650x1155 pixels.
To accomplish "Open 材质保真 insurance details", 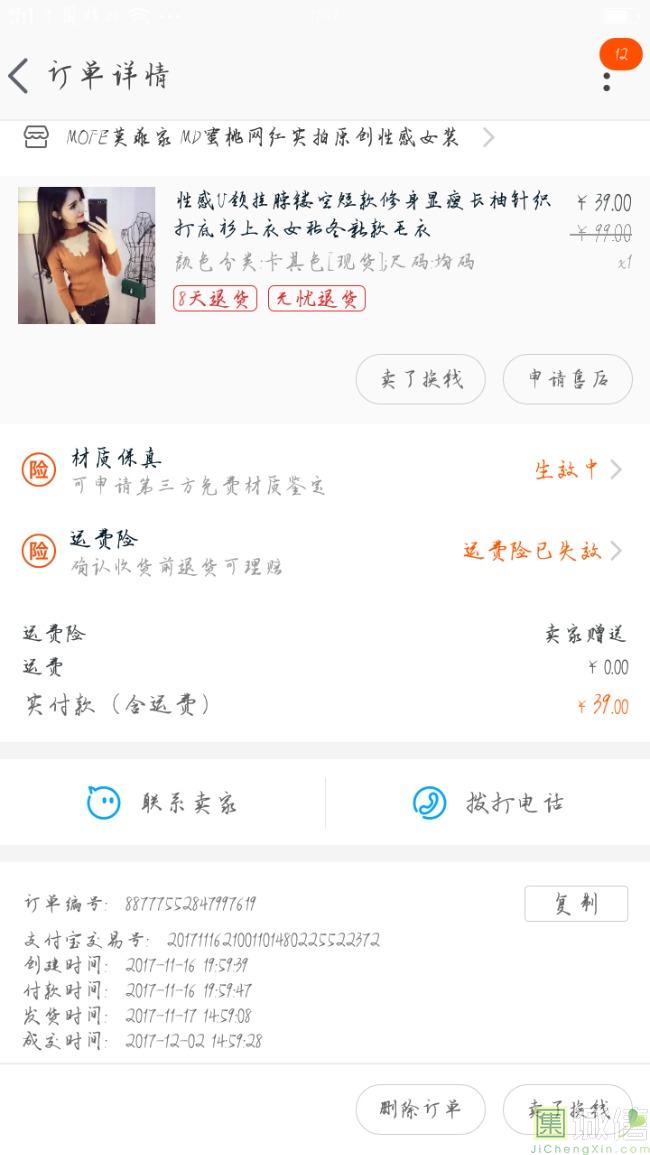I will [x=325, y=471].
